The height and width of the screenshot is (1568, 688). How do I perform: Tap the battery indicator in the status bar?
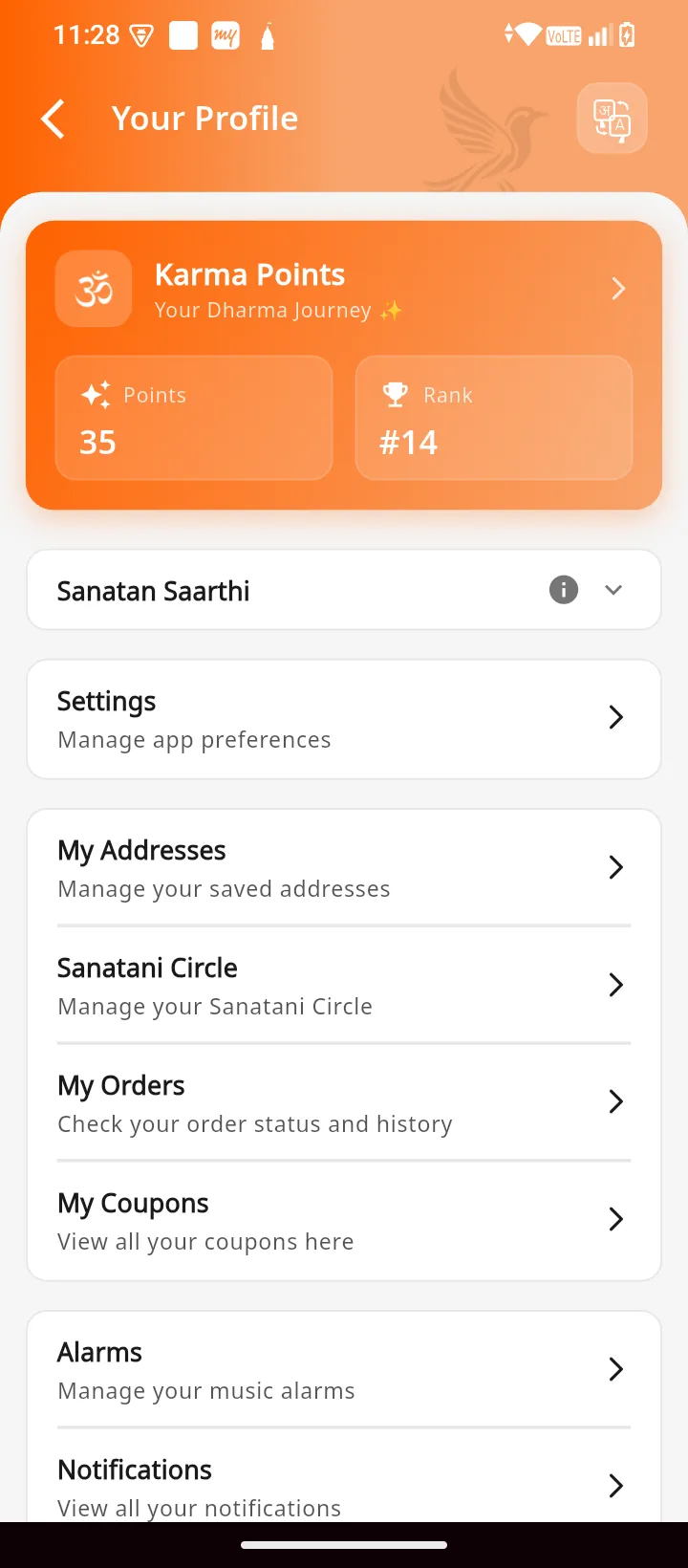coord(625,34)
